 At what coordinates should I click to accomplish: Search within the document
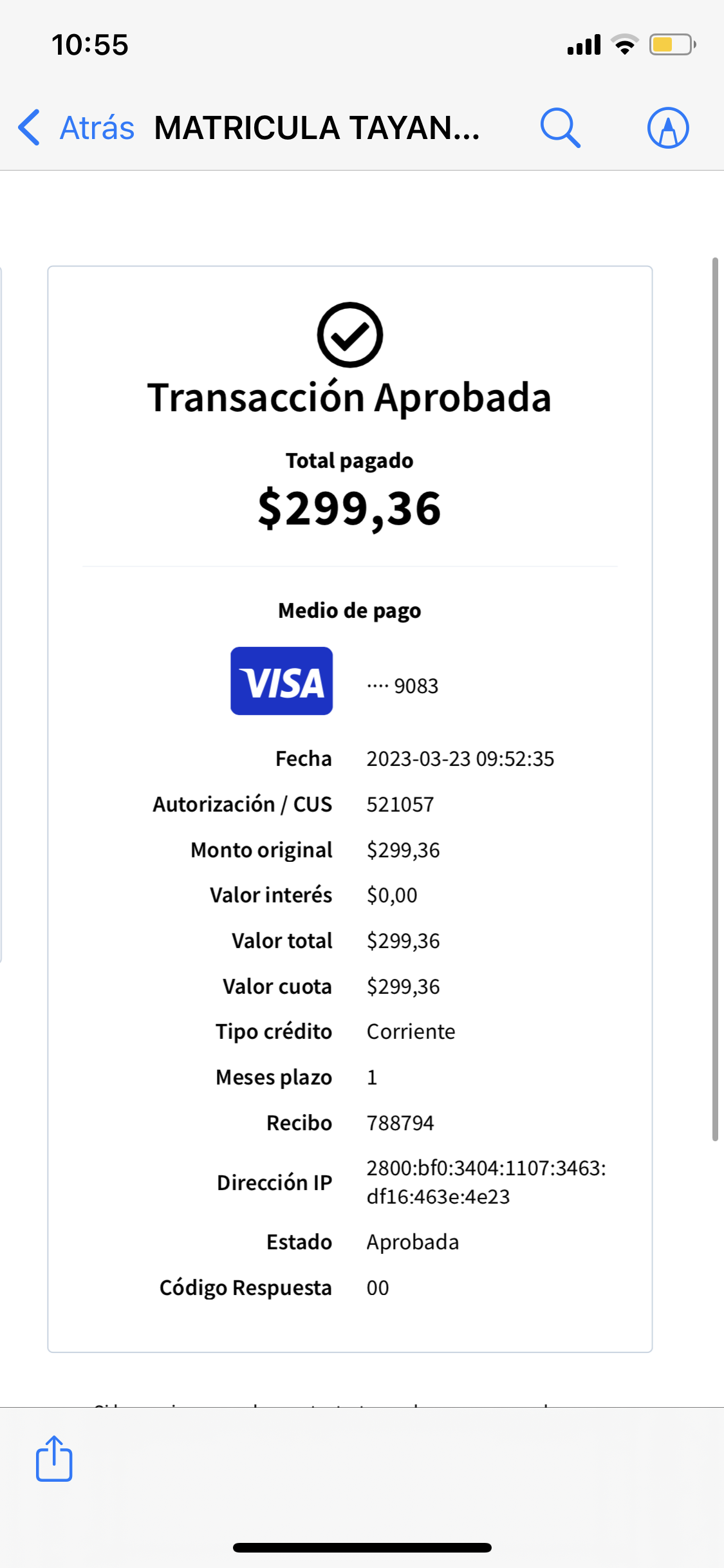coord(560,127)
